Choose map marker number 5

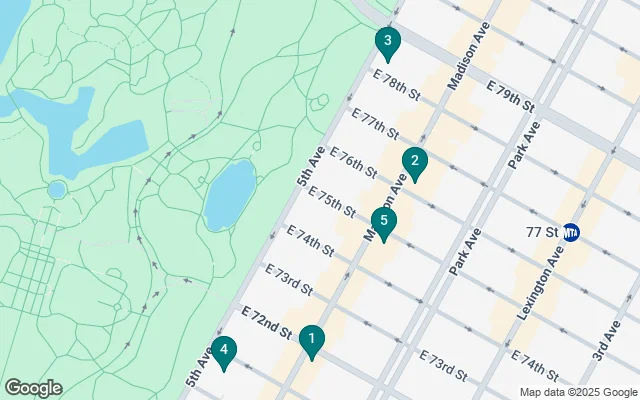pos(383,223)
